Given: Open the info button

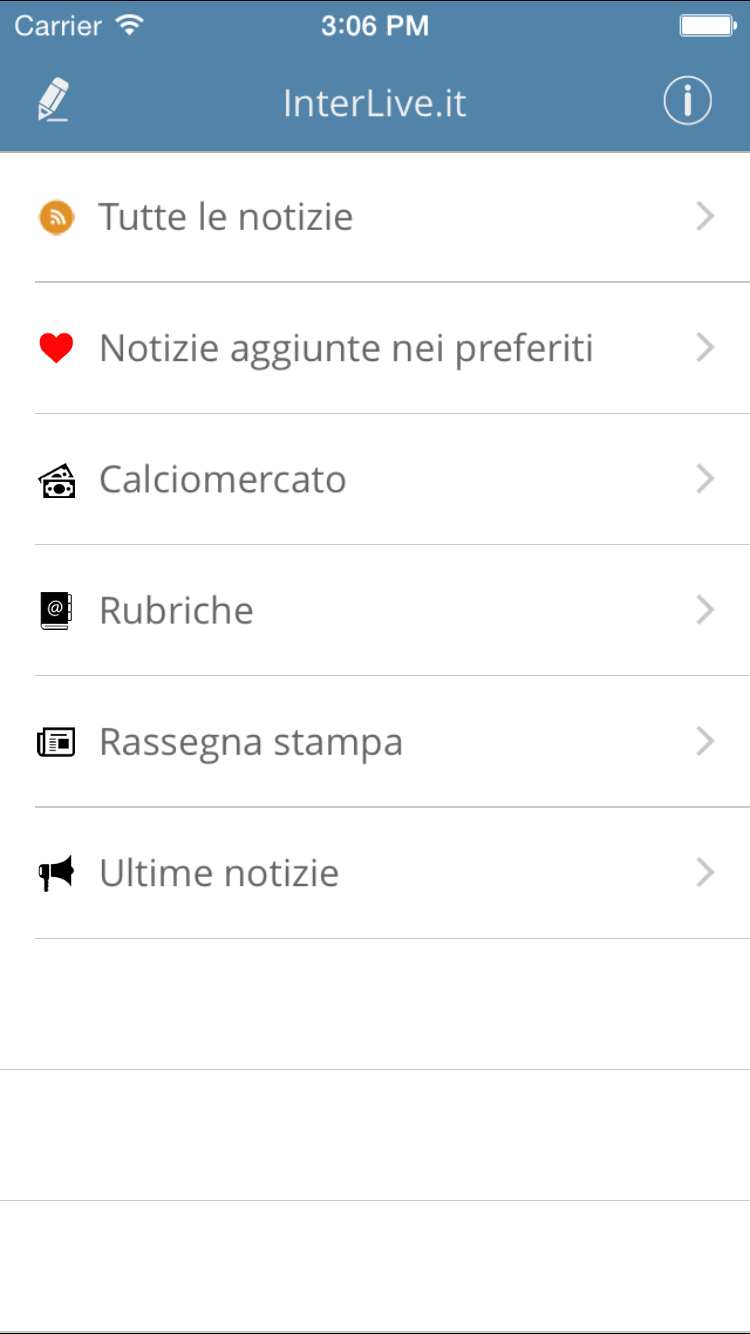Looking at the screenshot, I should (x=687, y=101).
